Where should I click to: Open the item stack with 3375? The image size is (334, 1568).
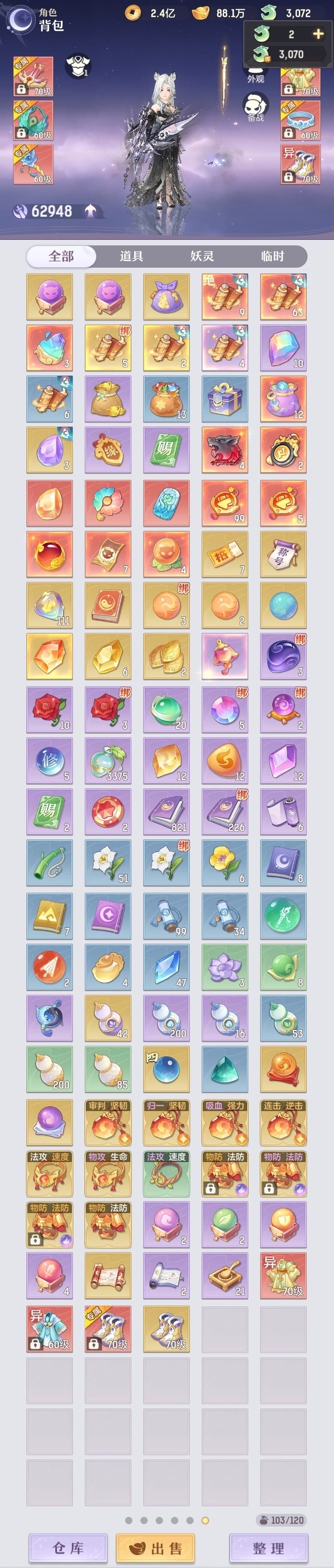(x=107, y=760)
